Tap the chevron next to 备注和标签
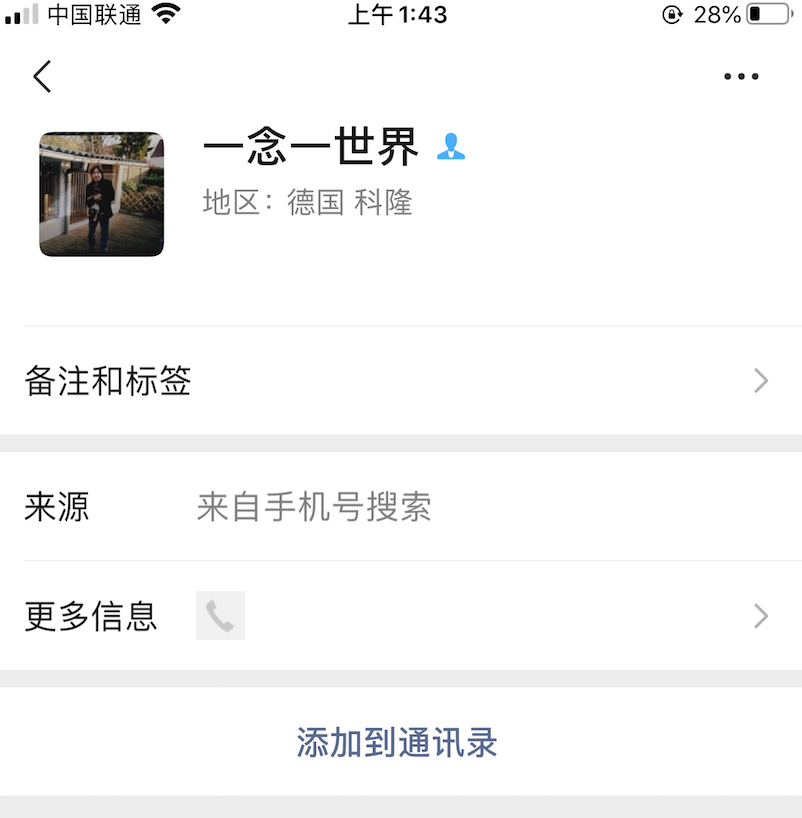The height and width of the screenshot is (818, 802). pyautogui.click(x=762, y=381)
